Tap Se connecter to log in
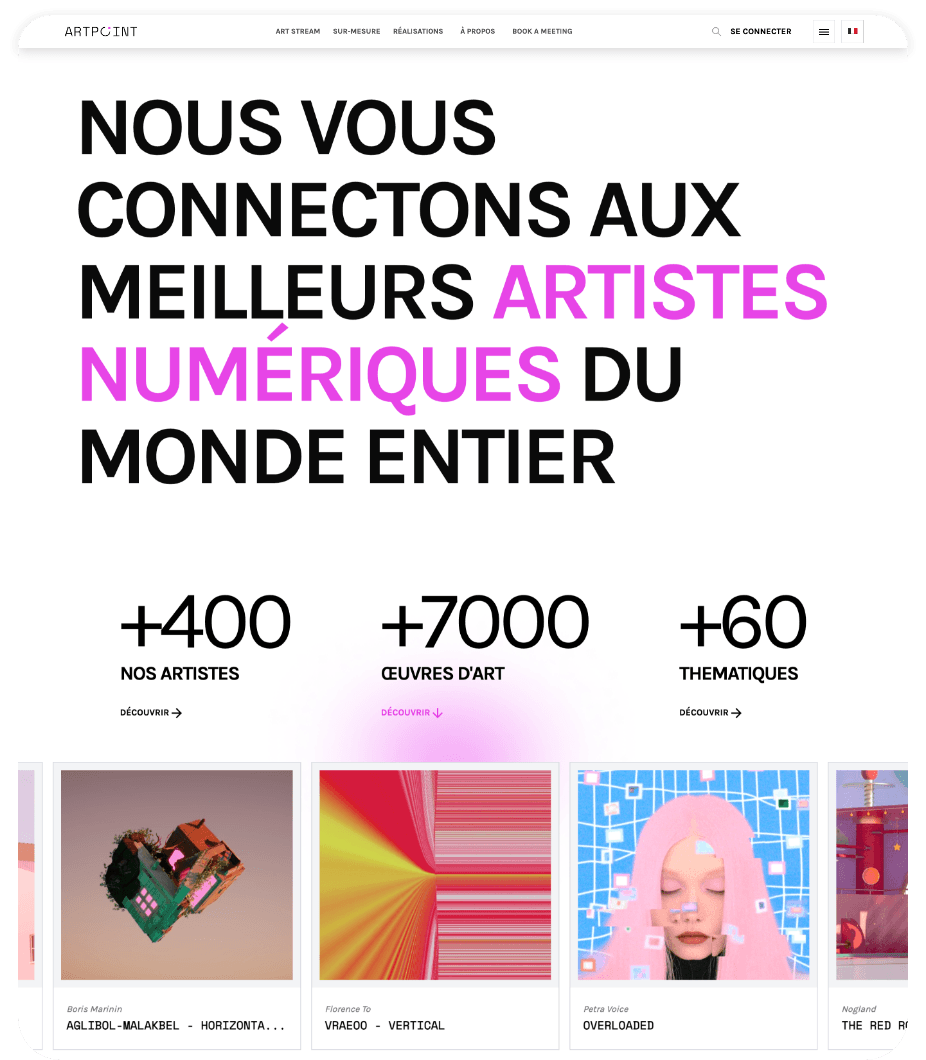926x1060 pixels. (x=760, y=32)
